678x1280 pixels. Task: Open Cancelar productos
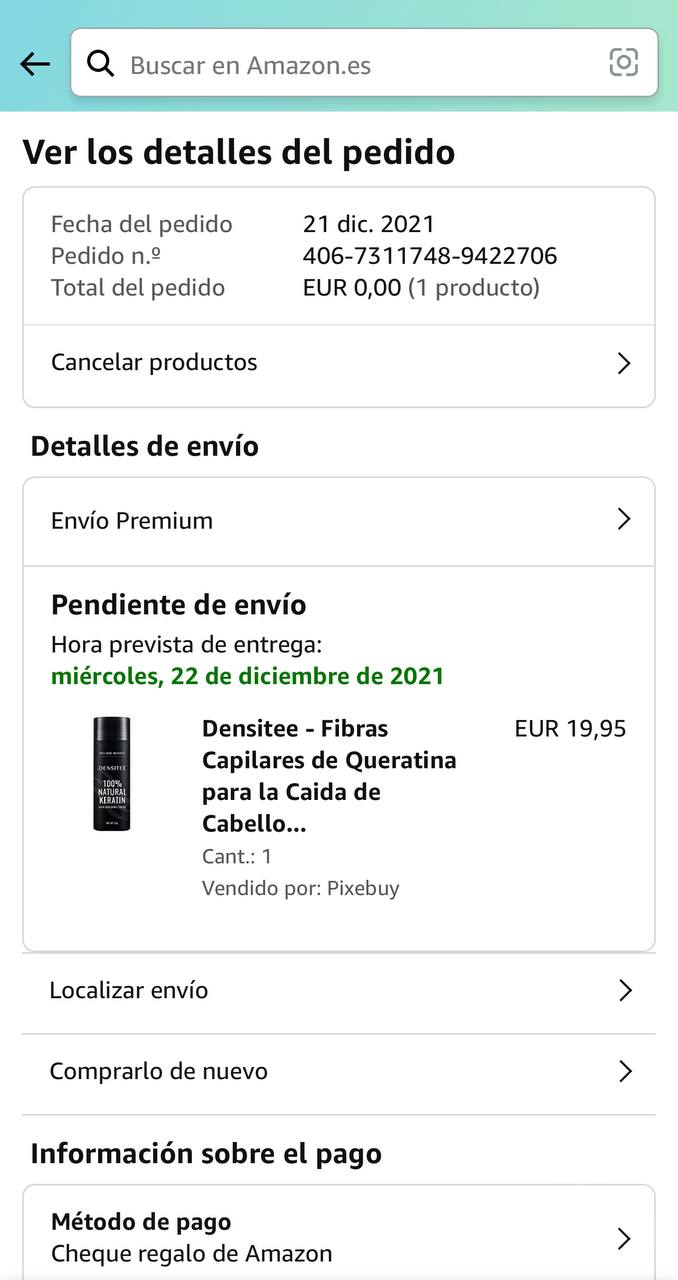(338, 363)
